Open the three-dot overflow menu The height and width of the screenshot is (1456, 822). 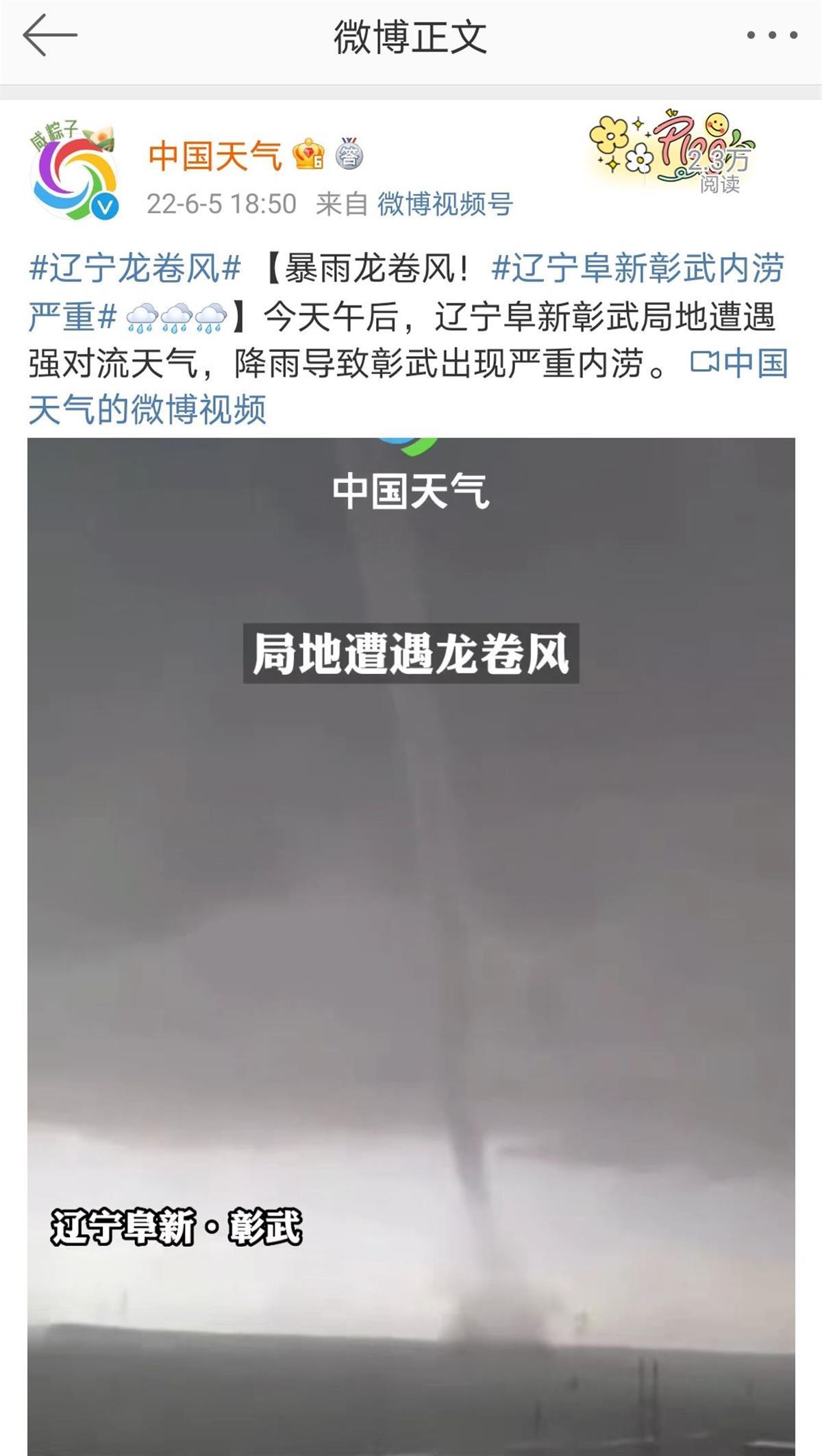(x=772, y=36)
